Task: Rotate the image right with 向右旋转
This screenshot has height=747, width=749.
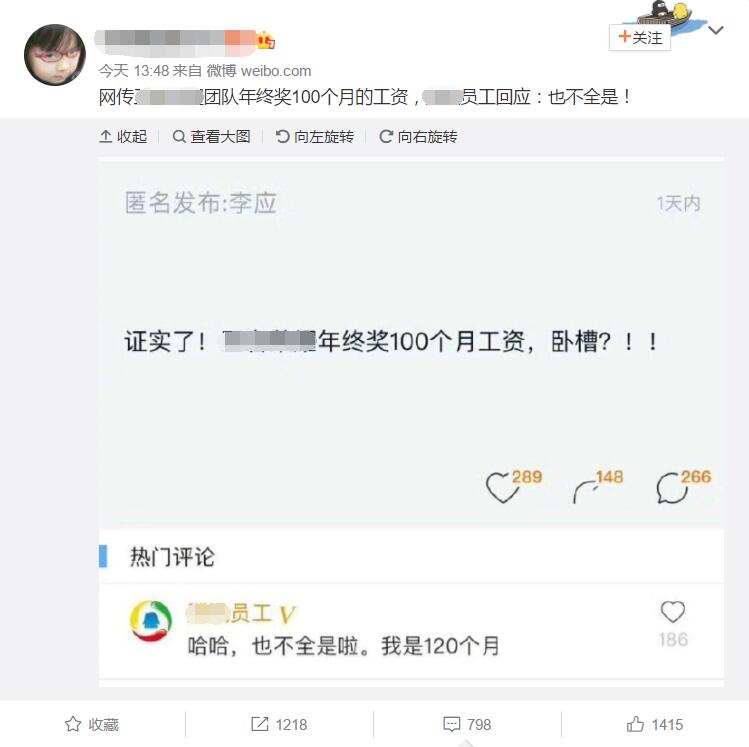Action: click(418, 137)
